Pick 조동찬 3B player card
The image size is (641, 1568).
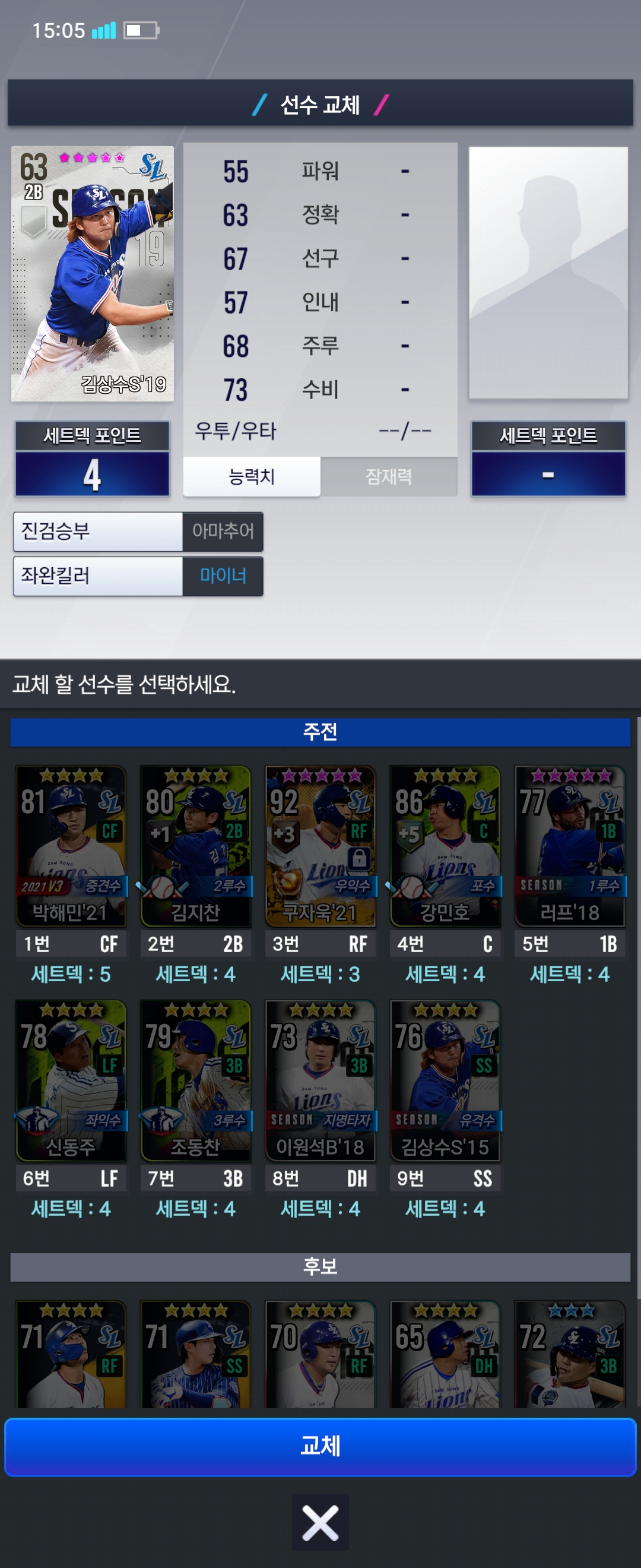pos(195,1080)
